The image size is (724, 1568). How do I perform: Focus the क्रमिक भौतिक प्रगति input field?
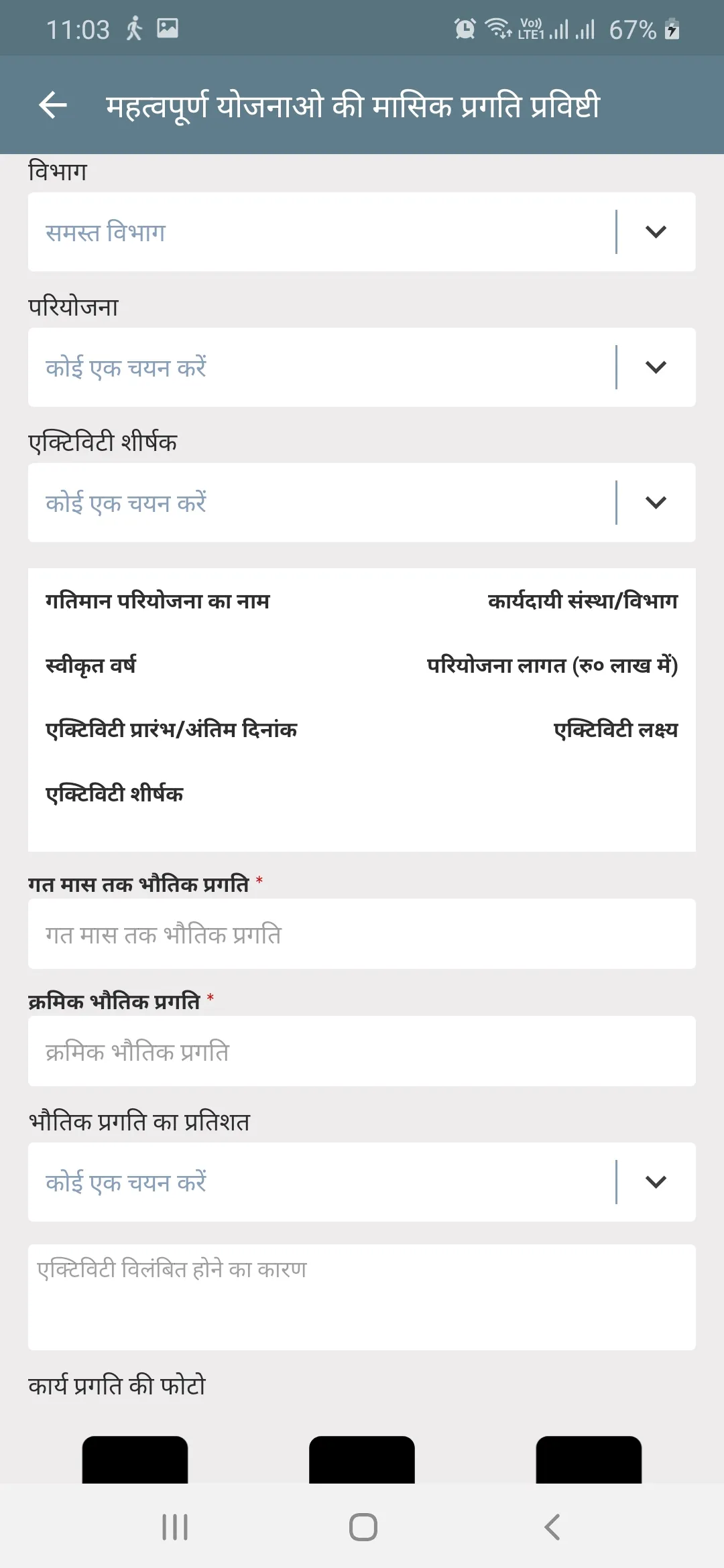pos(361,1051)
